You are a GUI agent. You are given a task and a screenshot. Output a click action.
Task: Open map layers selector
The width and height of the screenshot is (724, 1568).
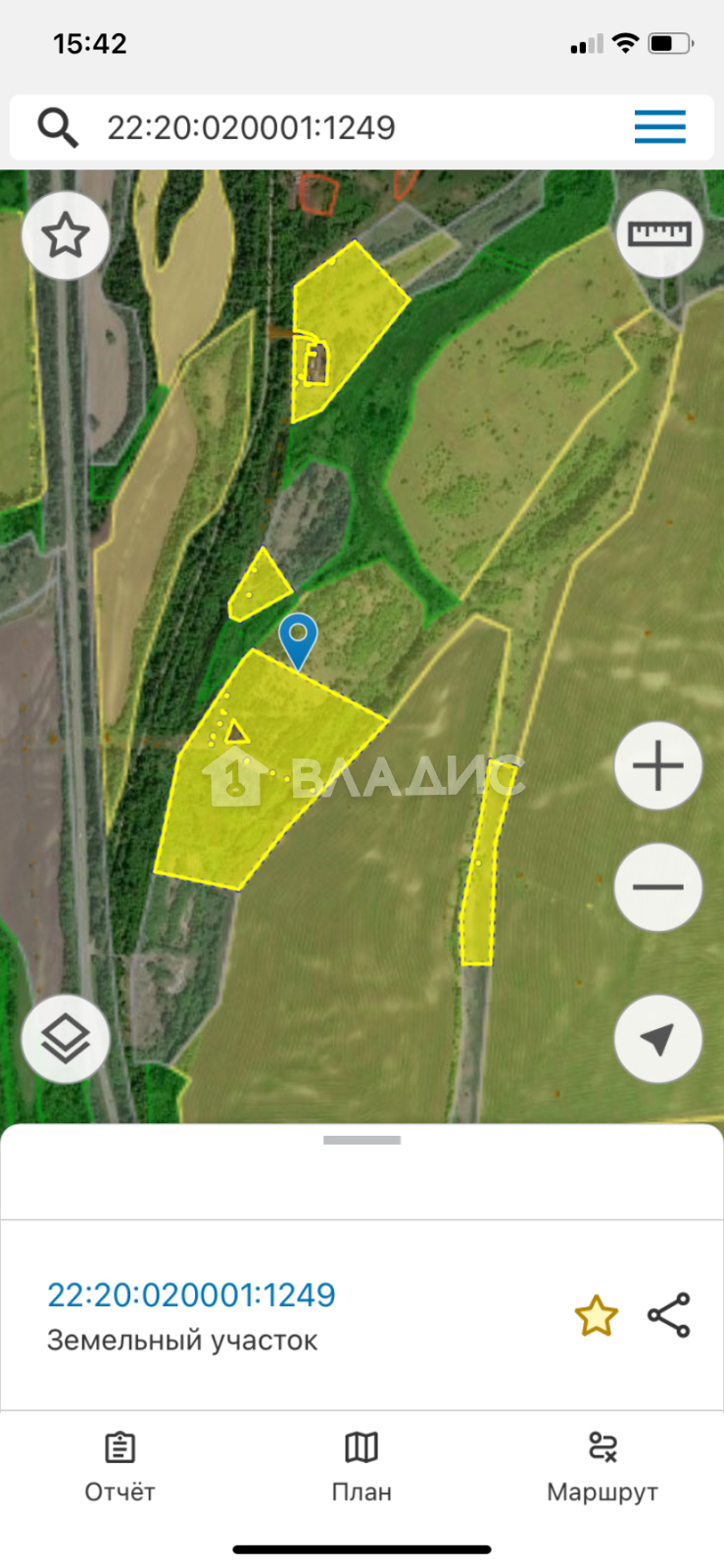pos(66,1039)
